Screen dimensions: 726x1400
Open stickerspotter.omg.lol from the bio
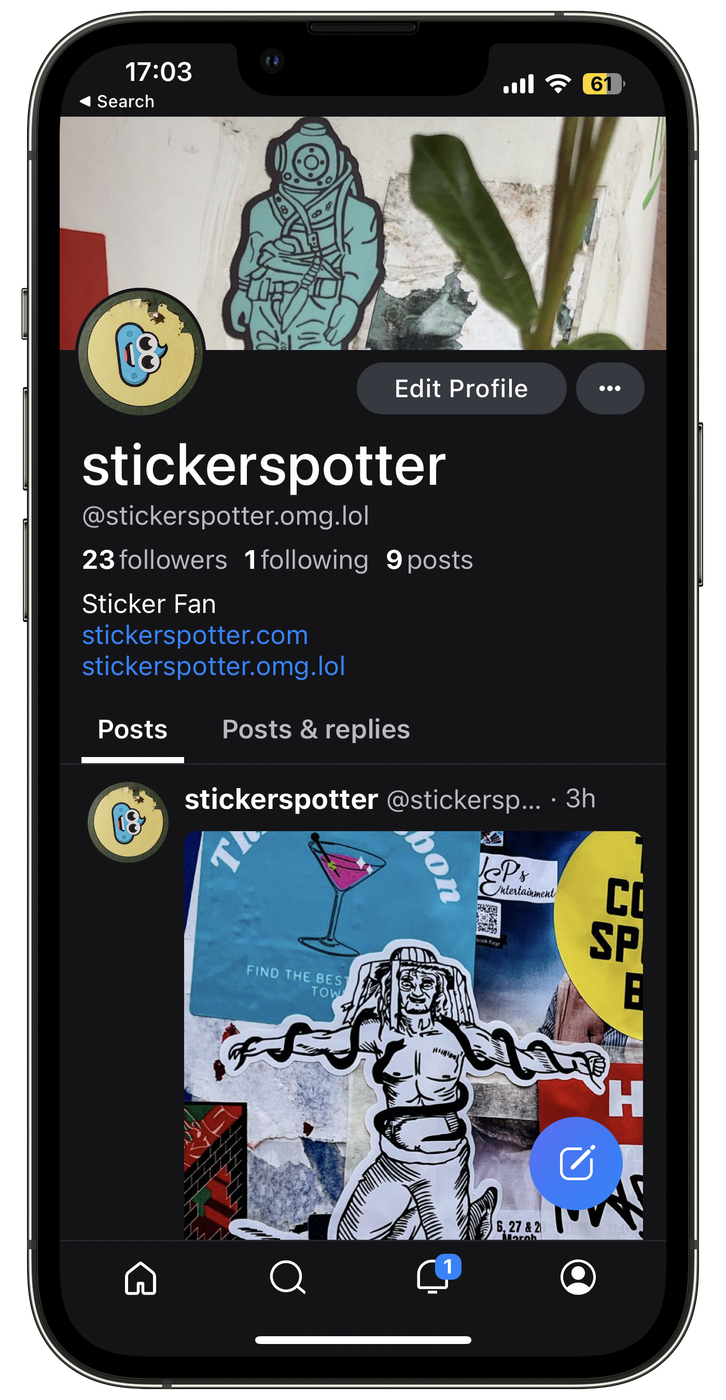213,666
